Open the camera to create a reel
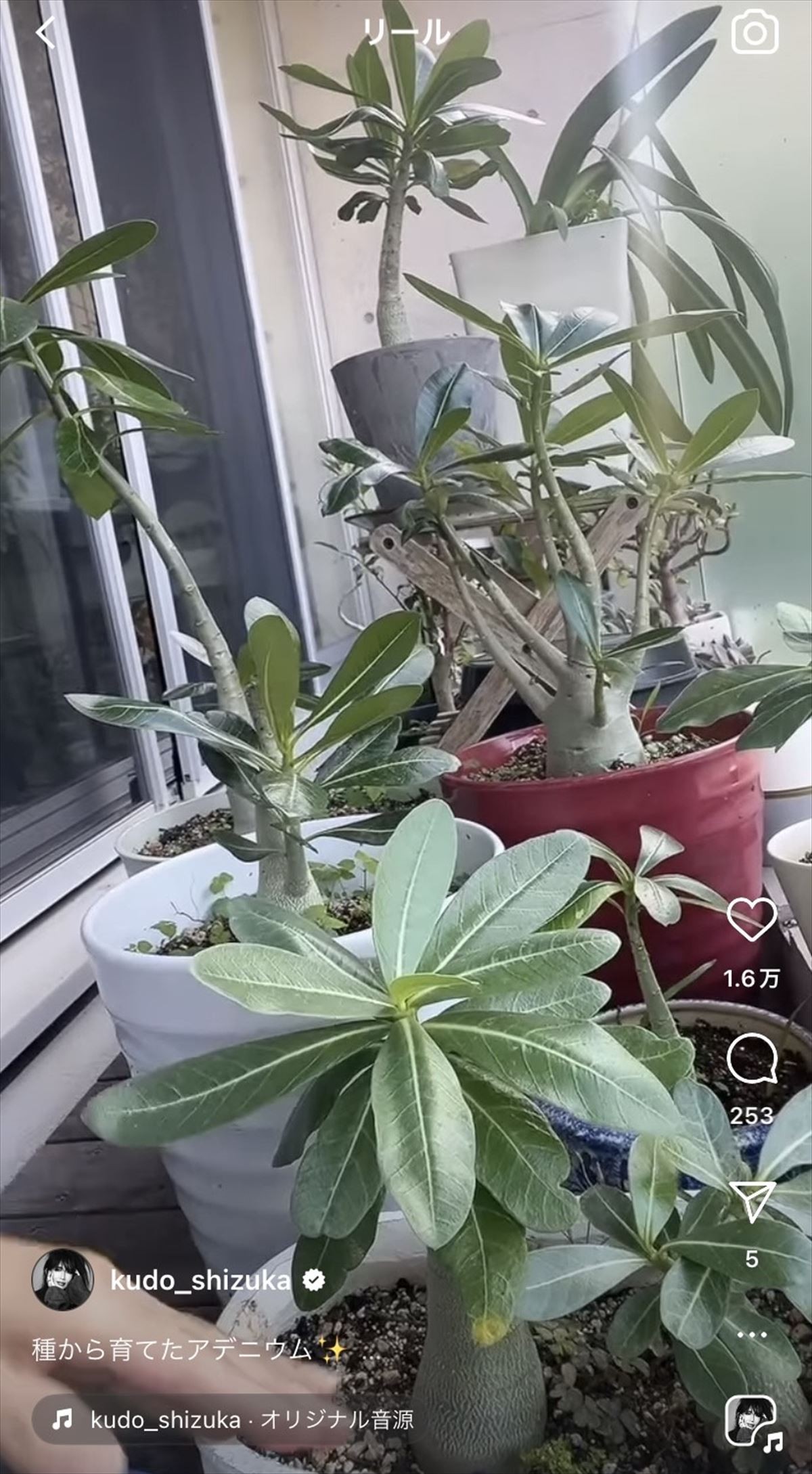The width and height of the screenshot is (812, 1474). click(x=754, y=32)
